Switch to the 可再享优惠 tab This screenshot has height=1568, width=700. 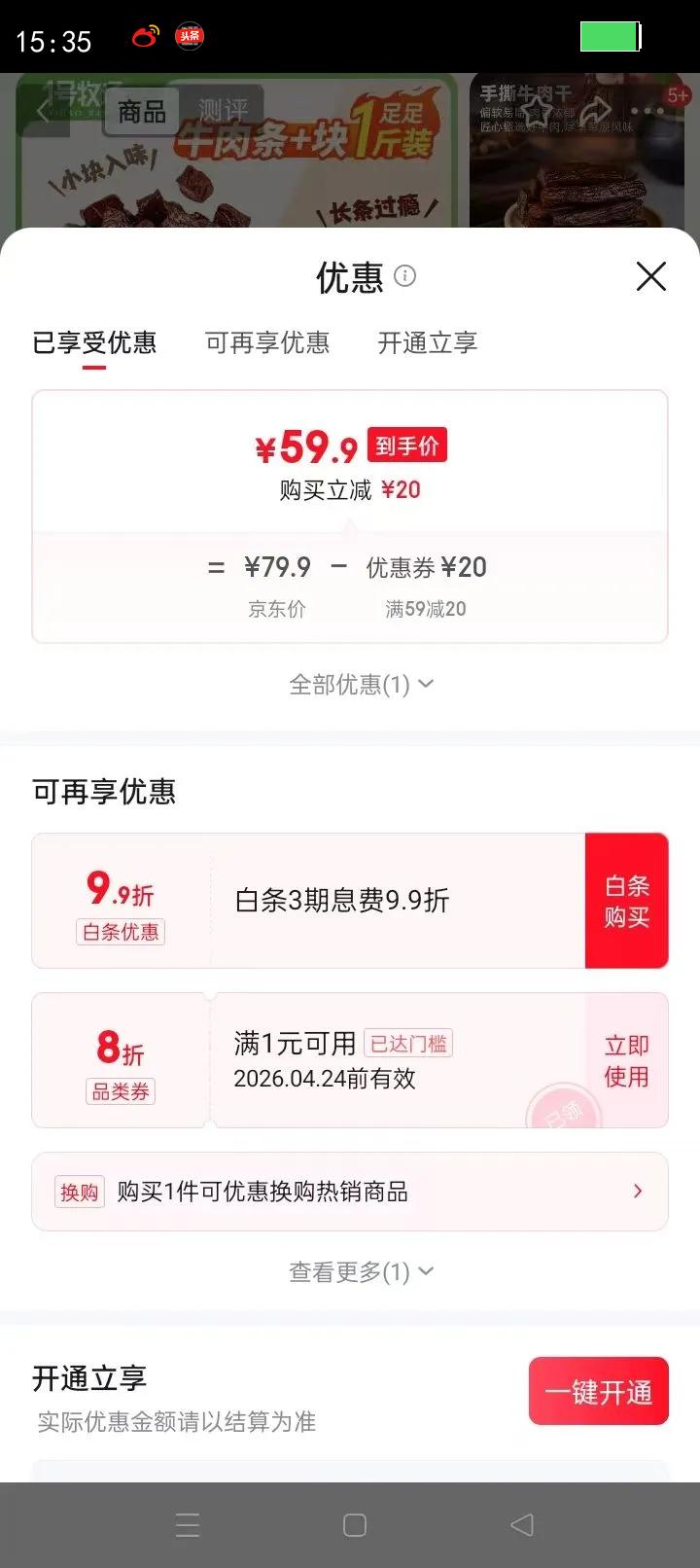(x=267, y=342)
